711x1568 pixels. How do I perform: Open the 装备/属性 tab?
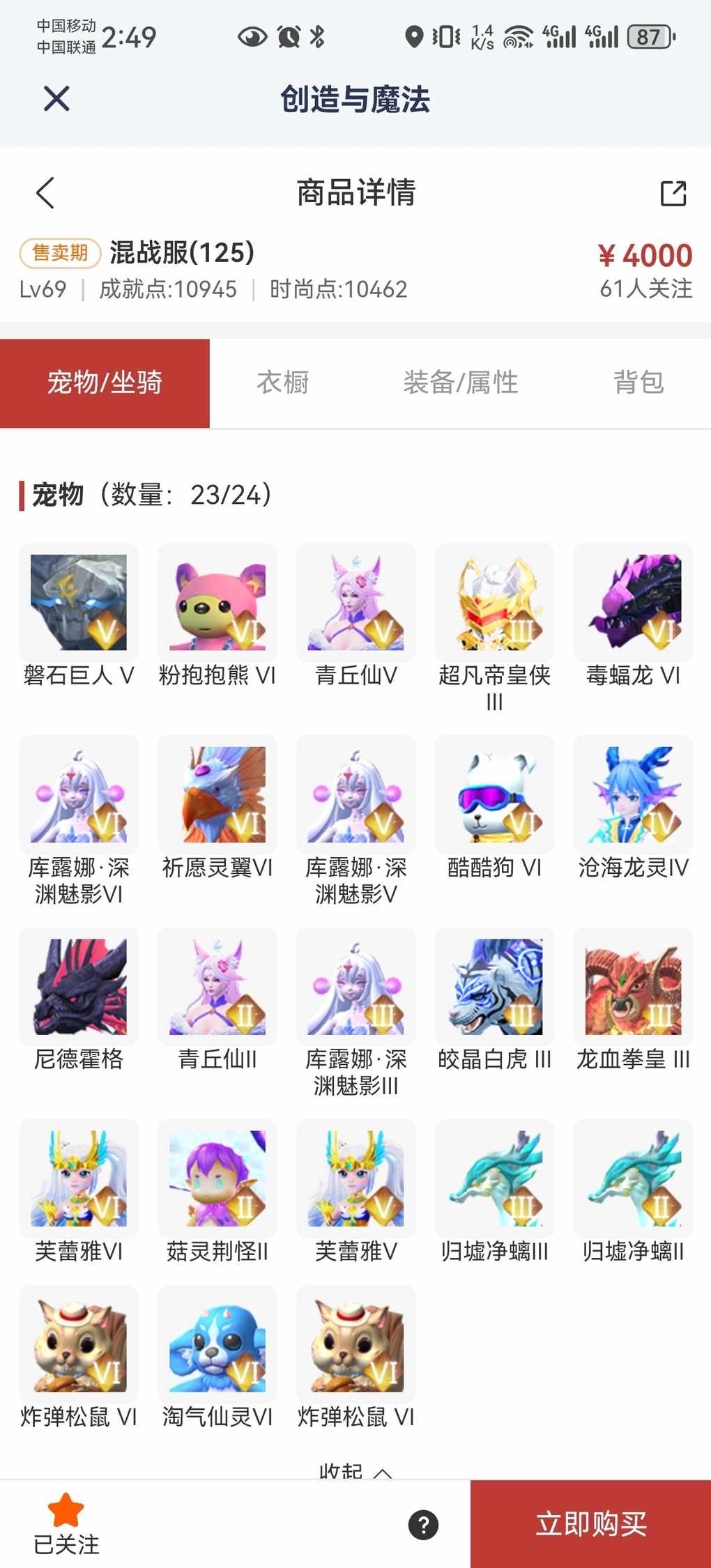(x=460, y=383)
